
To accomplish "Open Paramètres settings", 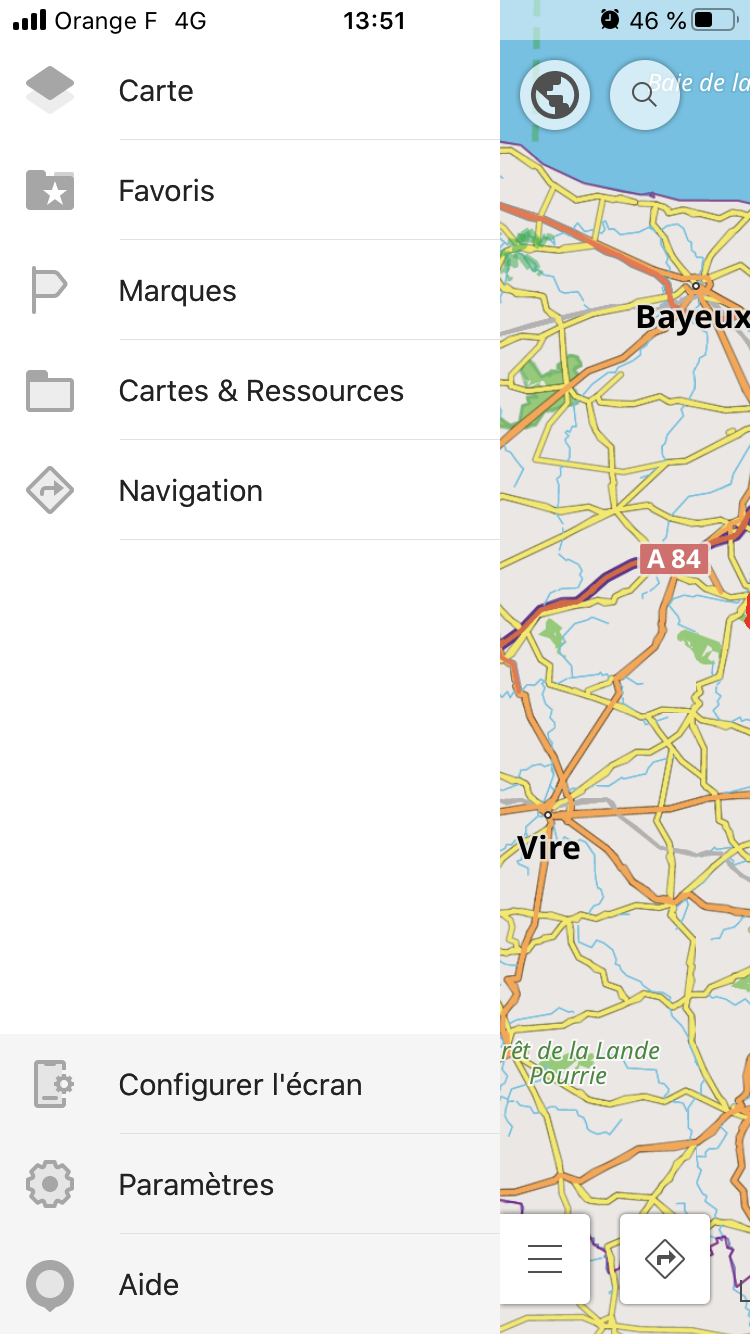I will (250, 1184).
